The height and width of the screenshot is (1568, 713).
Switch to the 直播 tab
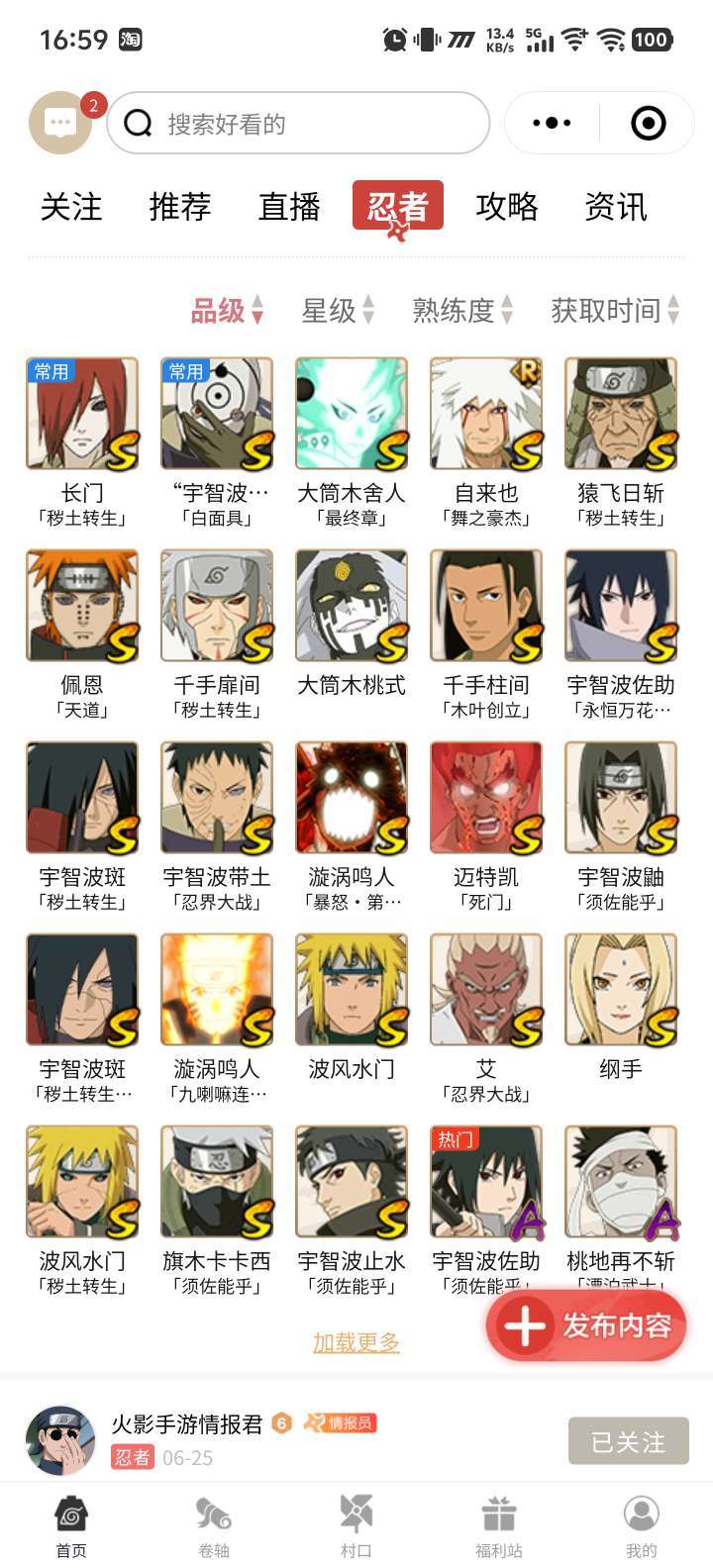click(289, 207)
